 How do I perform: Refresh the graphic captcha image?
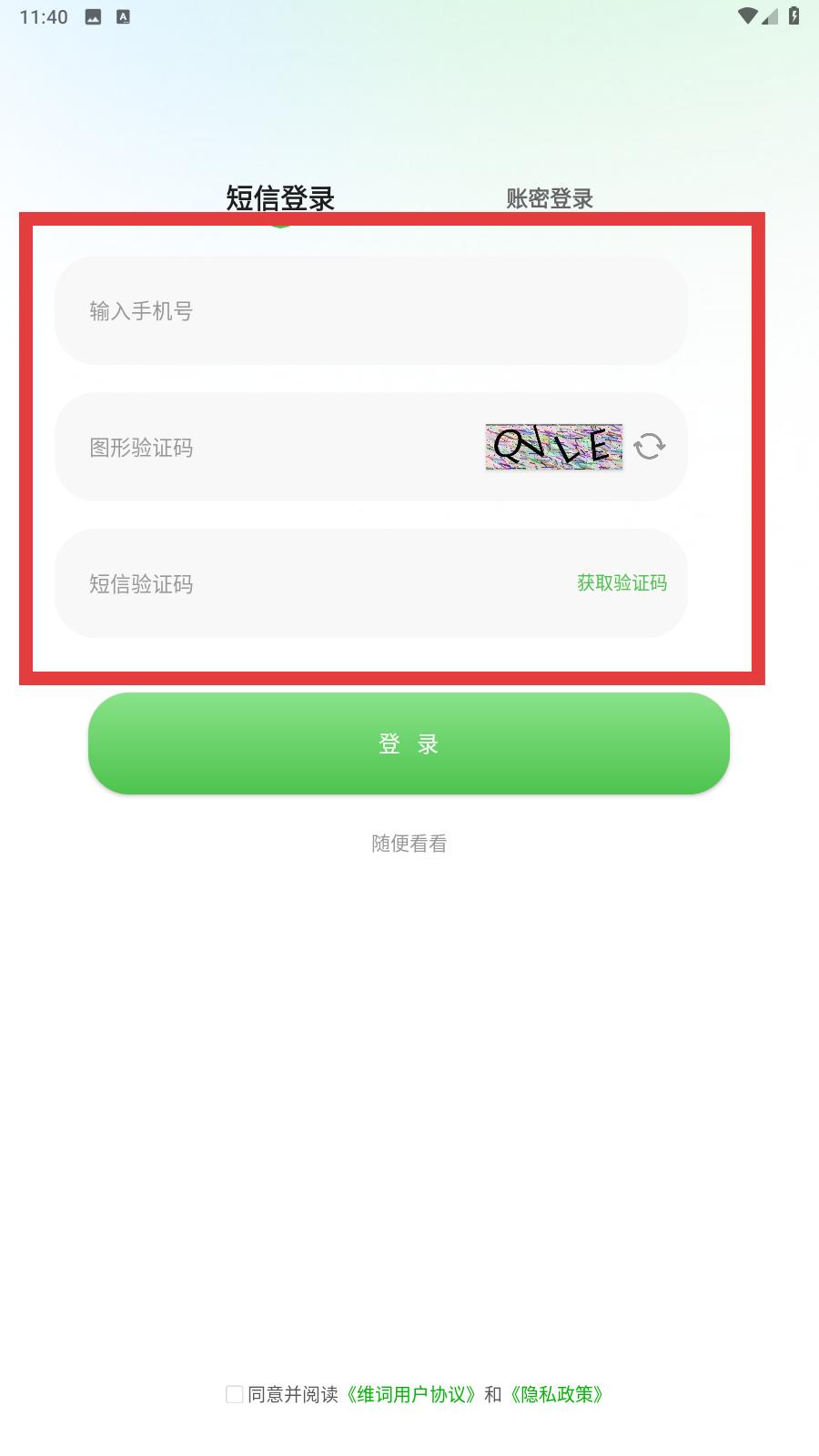point(649,446)
